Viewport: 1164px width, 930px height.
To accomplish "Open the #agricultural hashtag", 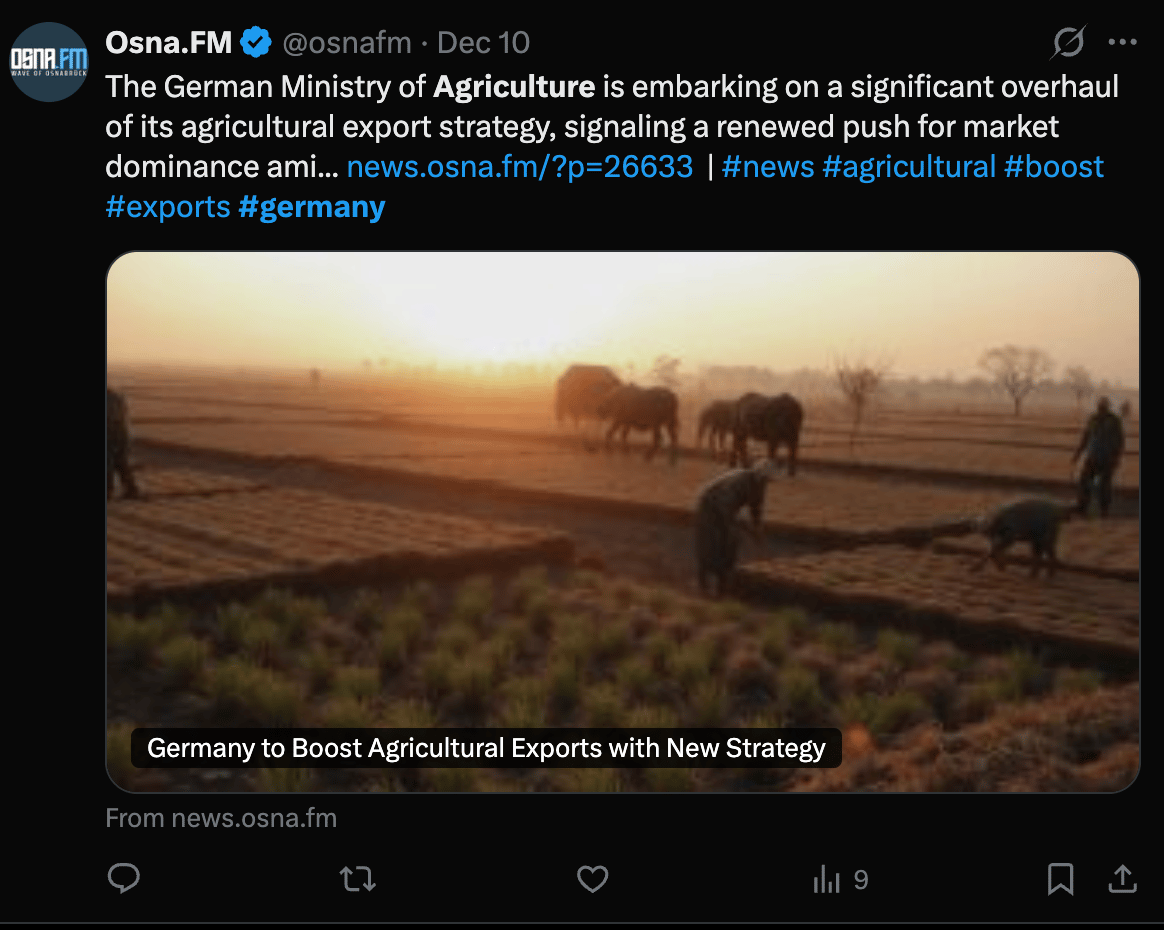I will point(908,166).
